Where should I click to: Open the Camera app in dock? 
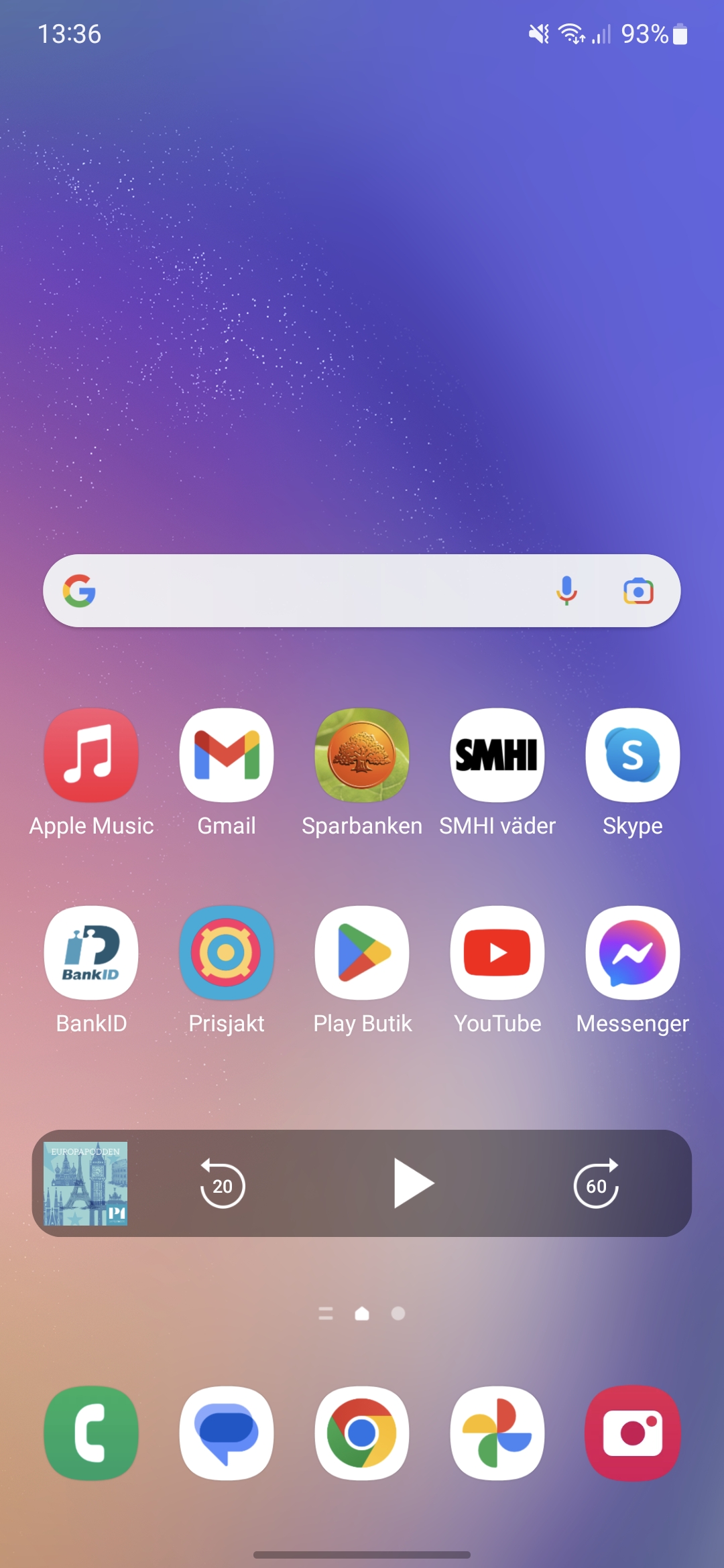[632, 1433]
